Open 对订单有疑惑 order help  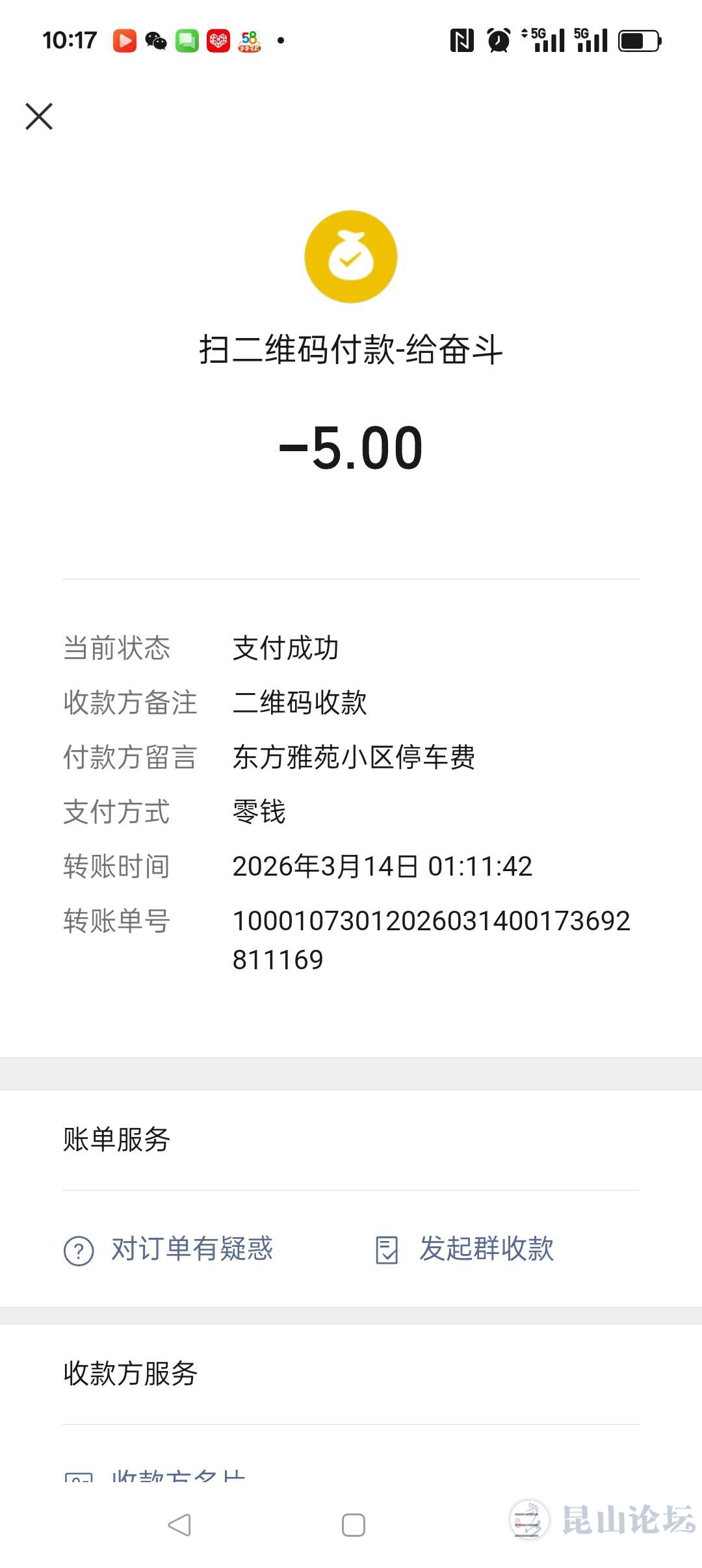169,1249
